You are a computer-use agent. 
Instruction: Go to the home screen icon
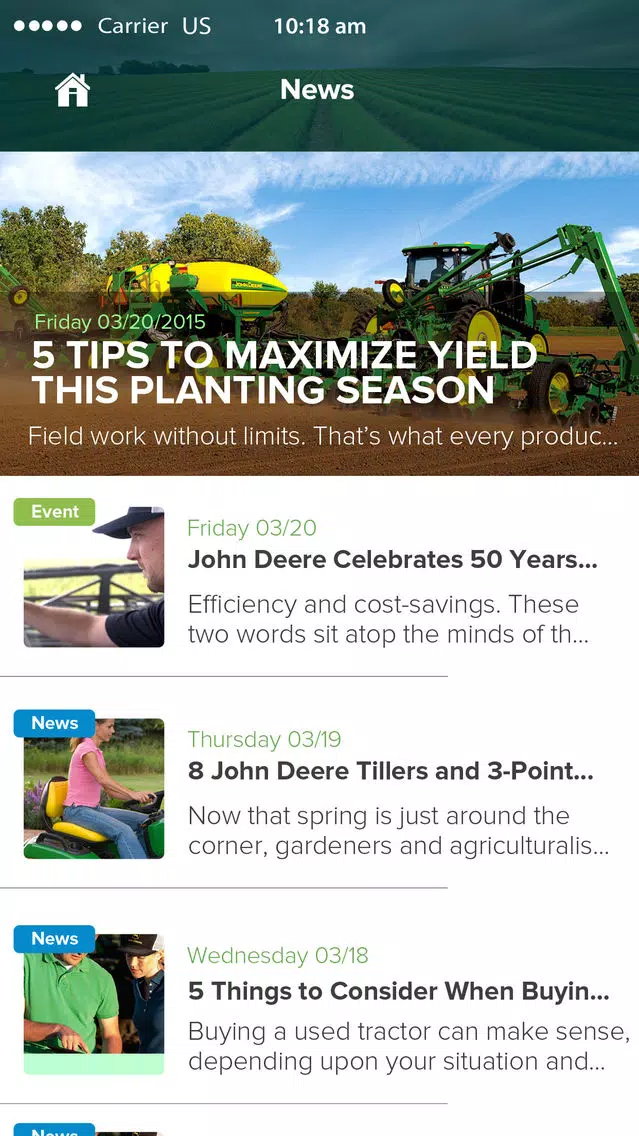(x=72, y=91)
